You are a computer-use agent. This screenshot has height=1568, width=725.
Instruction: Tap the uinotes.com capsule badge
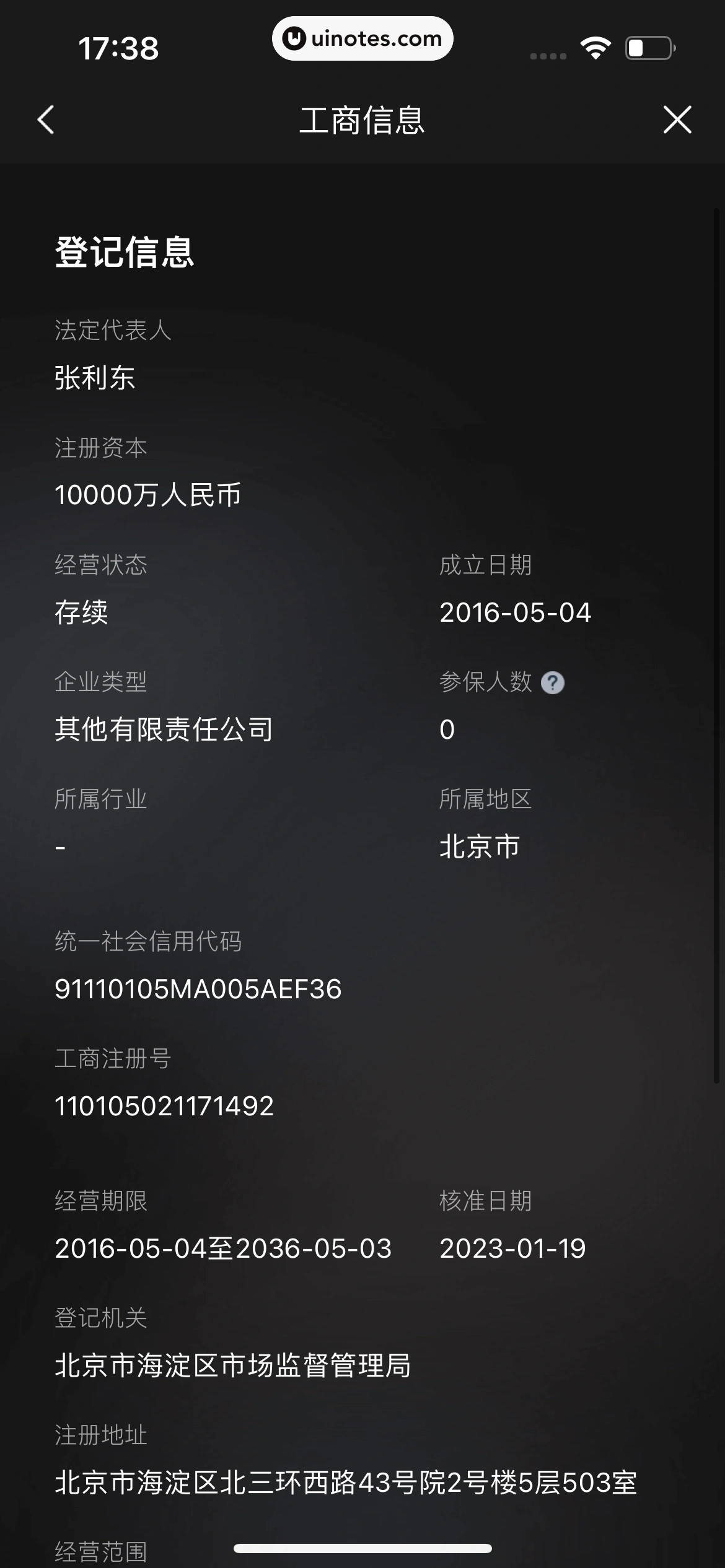pyautogui.click(x=362, y=38)
